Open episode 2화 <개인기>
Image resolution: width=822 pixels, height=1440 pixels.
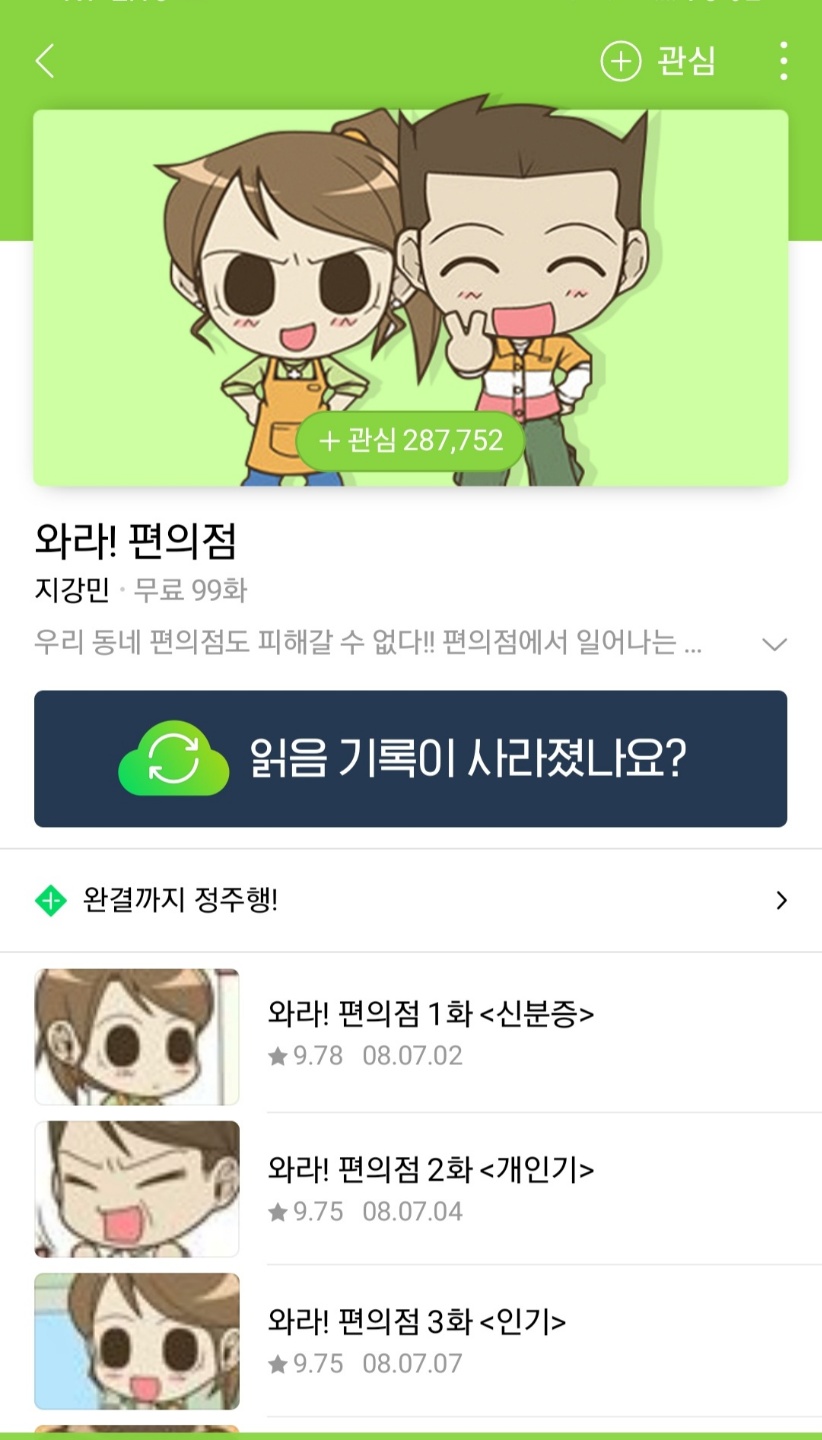click(x=430, y=1188)
